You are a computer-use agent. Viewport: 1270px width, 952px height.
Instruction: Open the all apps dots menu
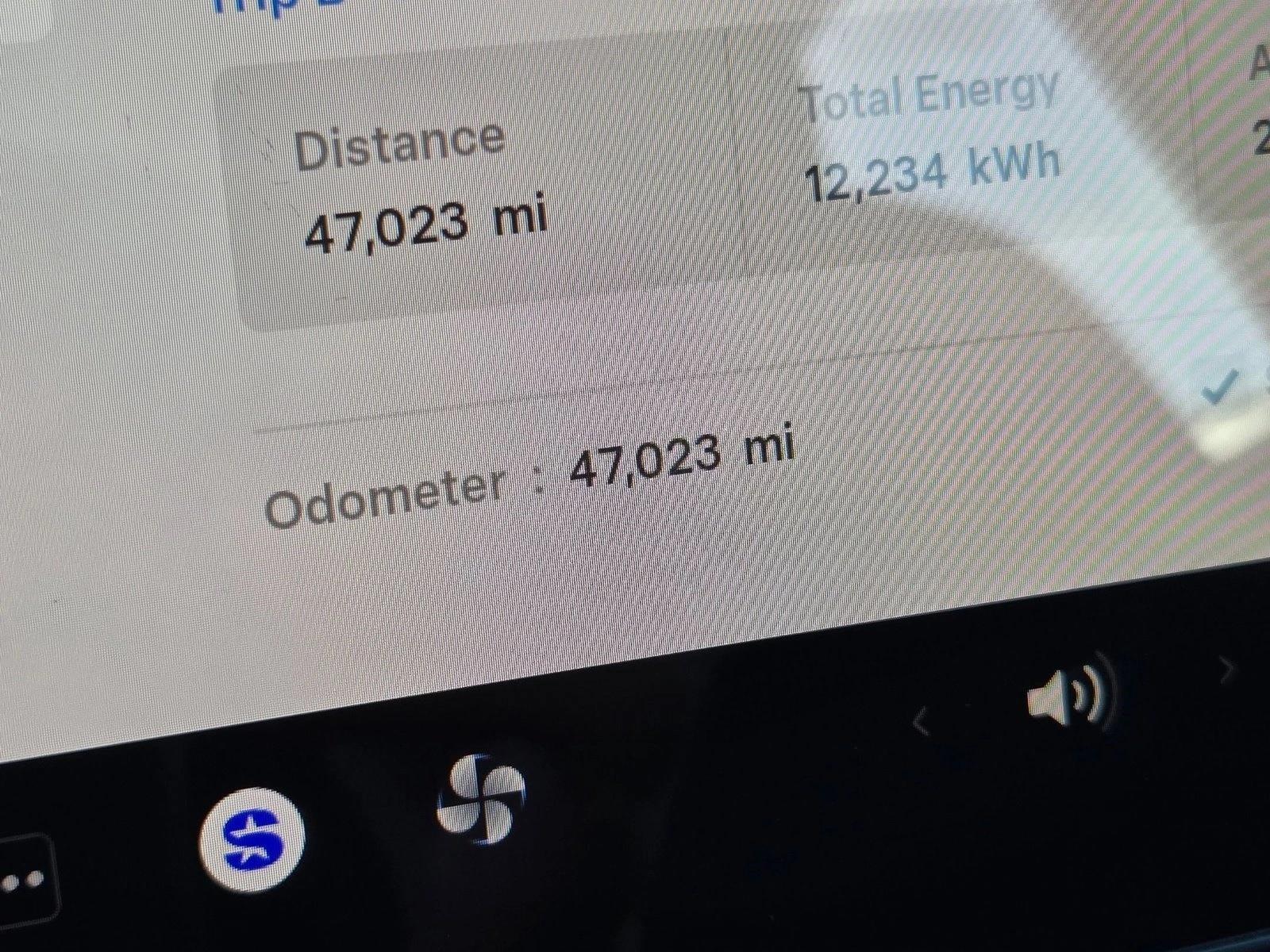pyautogui.click(x=22, y=879)
